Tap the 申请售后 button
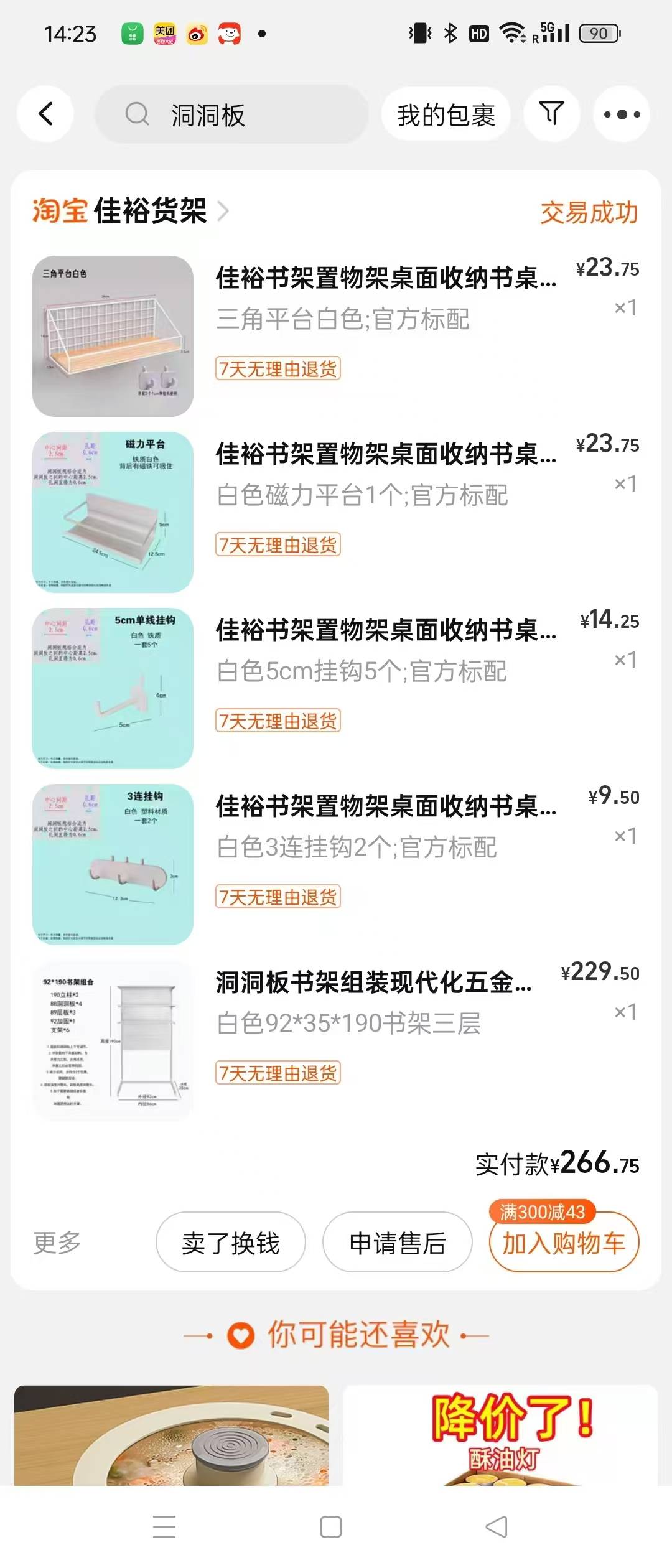 (x=398, y=1242)
